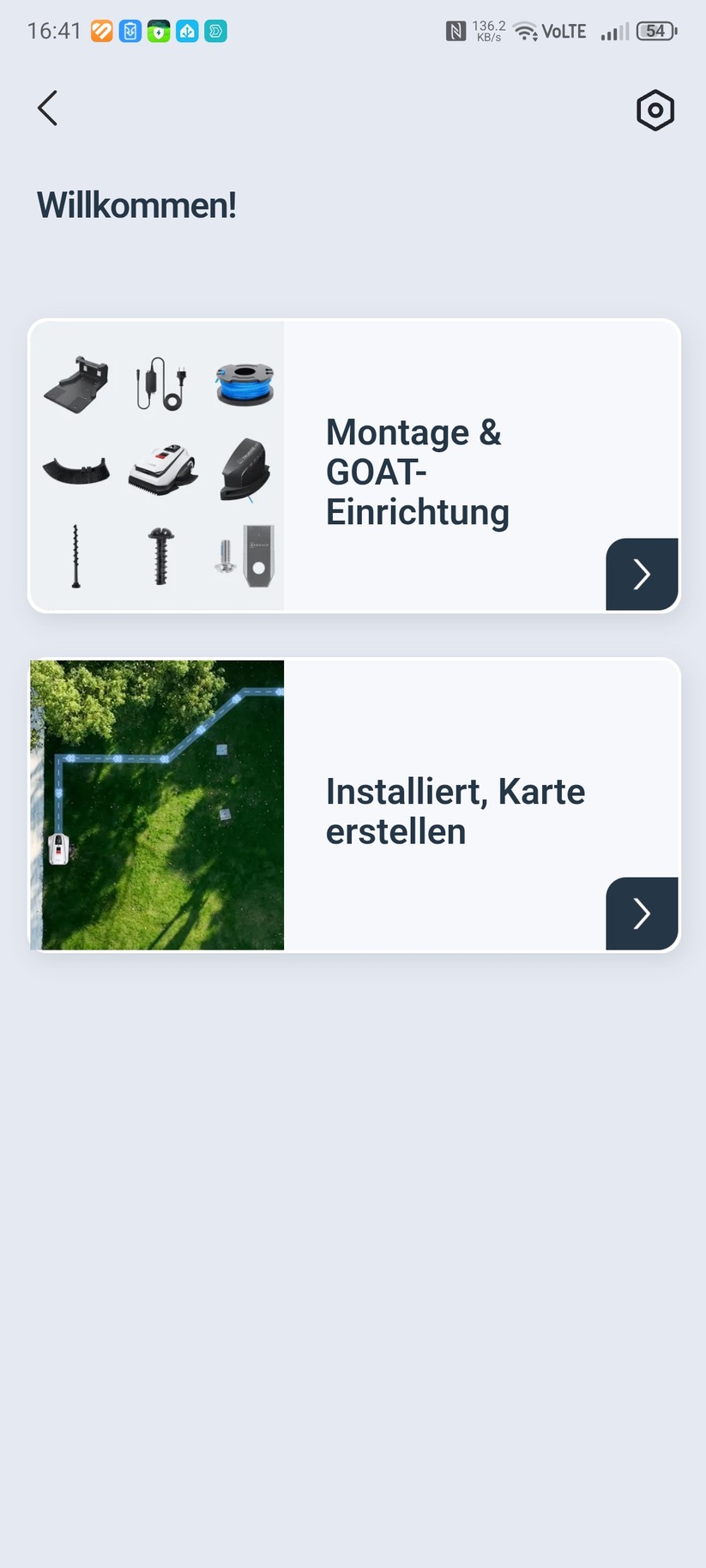This screenshot has width=706, height=1568.
Task: Tap the aerial lawn map image
Action: (x=157, y=805)
